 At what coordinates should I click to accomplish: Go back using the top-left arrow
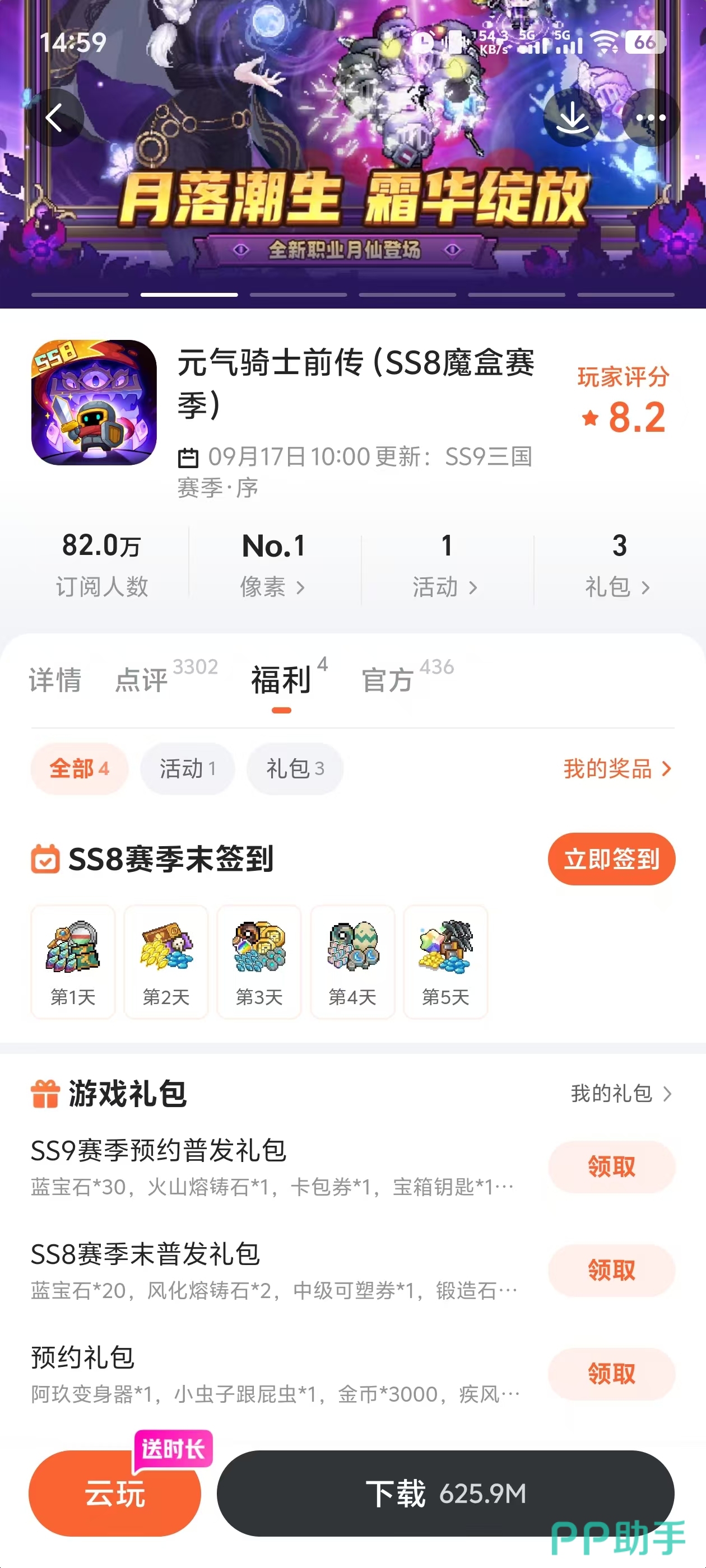(x=55, y=118)
